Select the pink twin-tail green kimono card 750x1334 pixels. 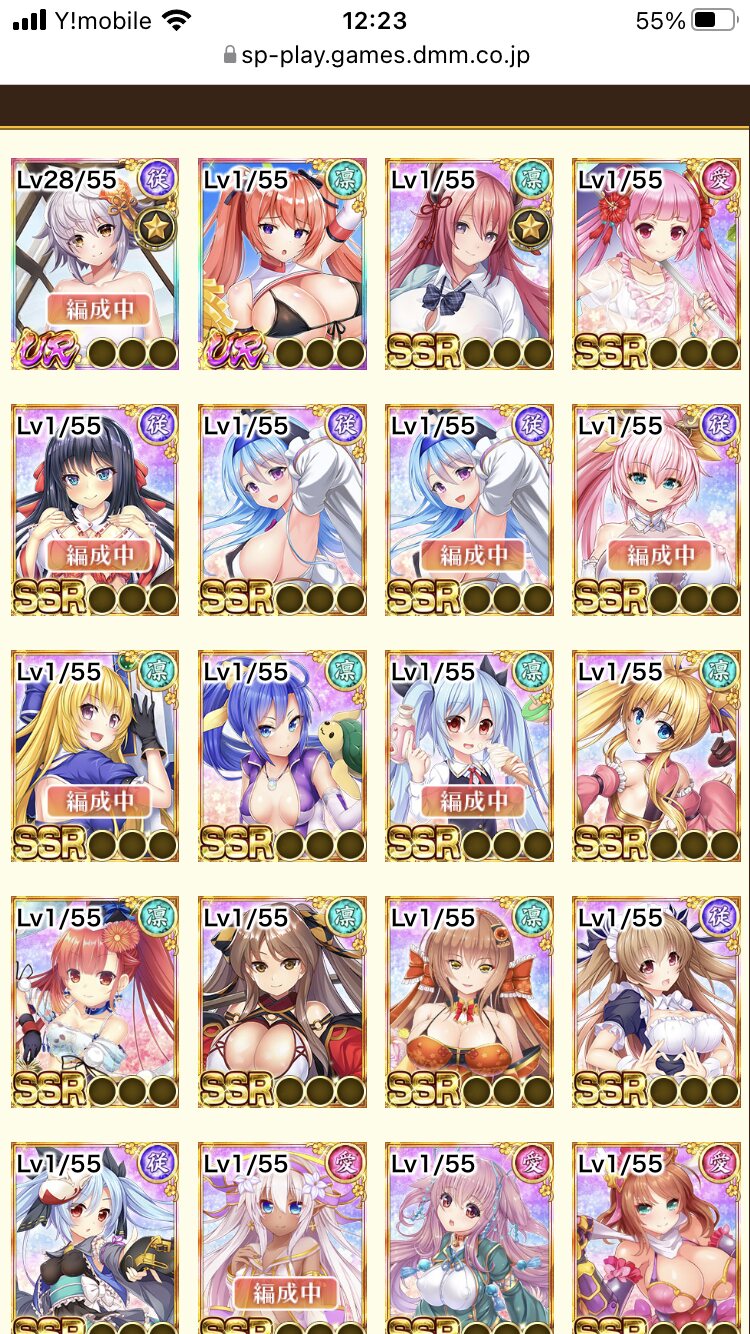click(x=470, y=1238)
